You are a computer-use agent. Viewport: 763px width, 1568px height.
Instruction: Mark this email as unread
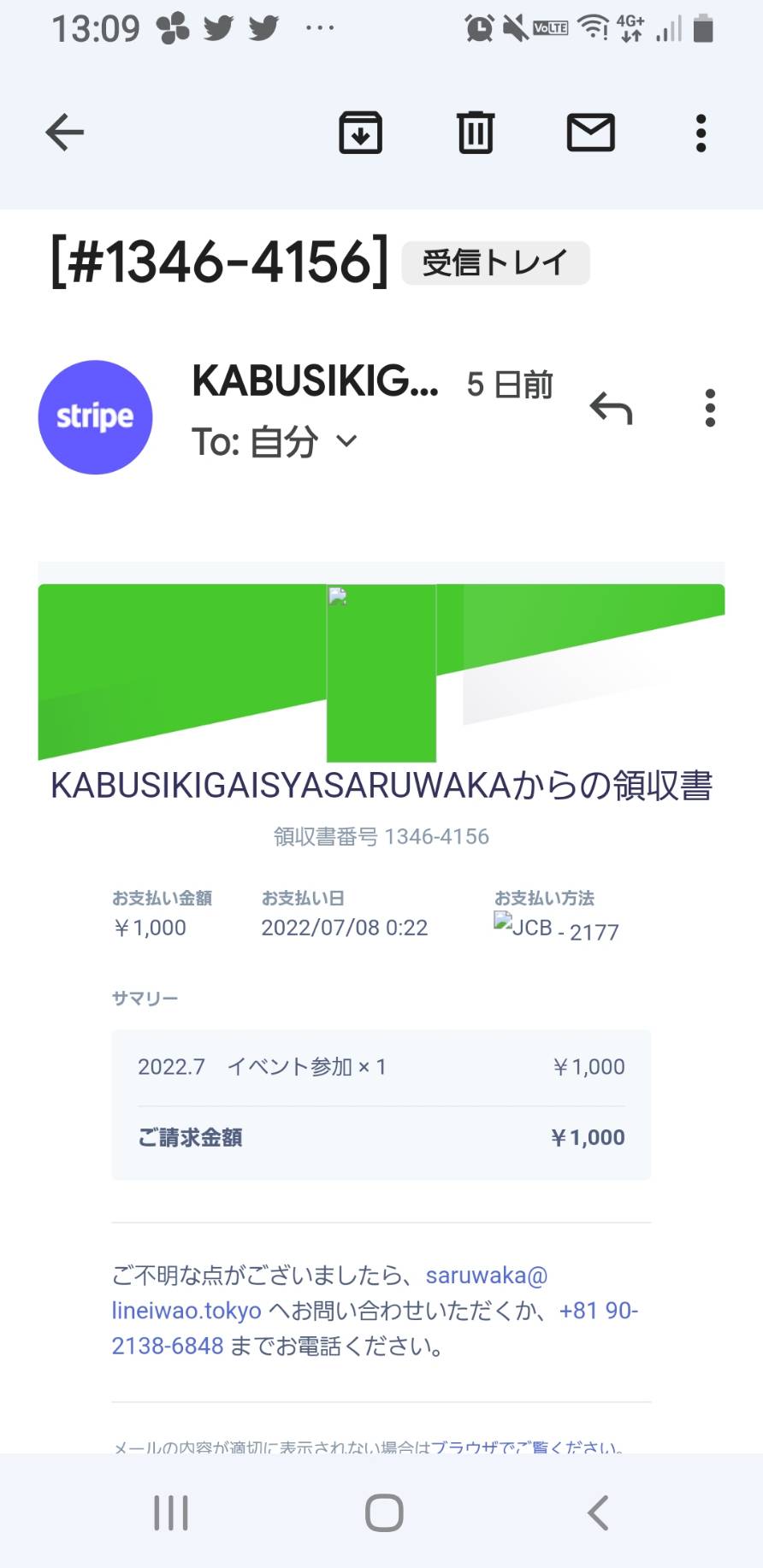pos(591,133)
